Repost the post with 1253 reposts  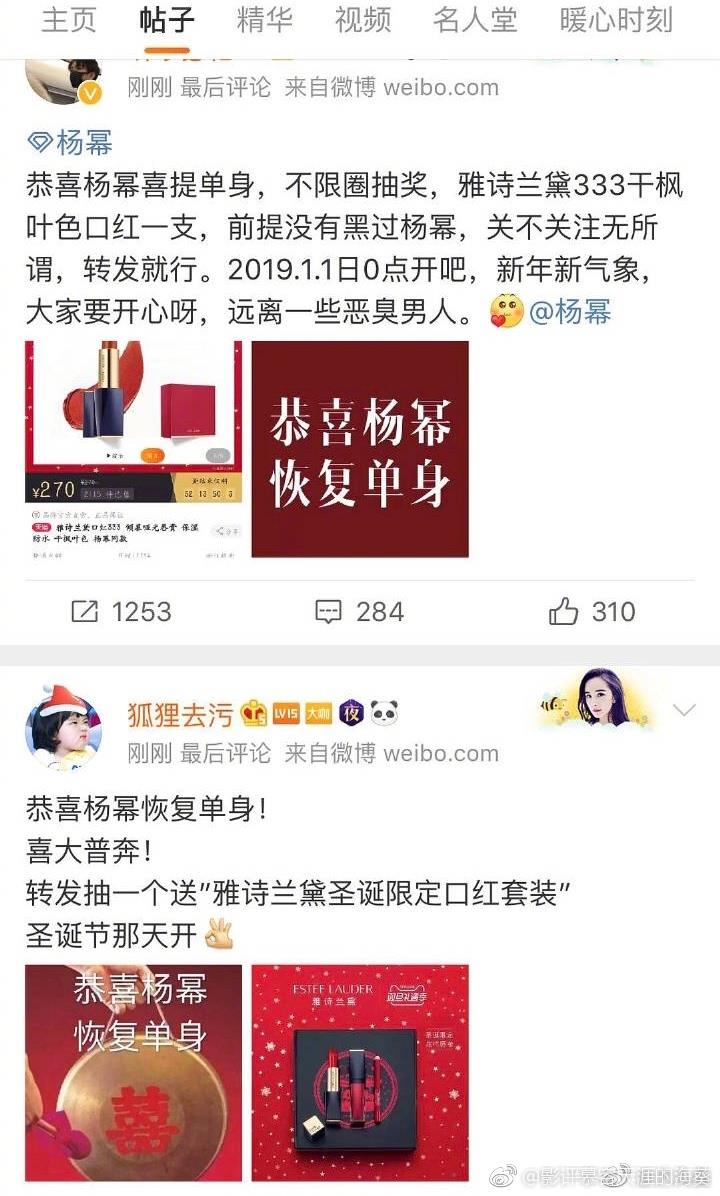(121, 612)
